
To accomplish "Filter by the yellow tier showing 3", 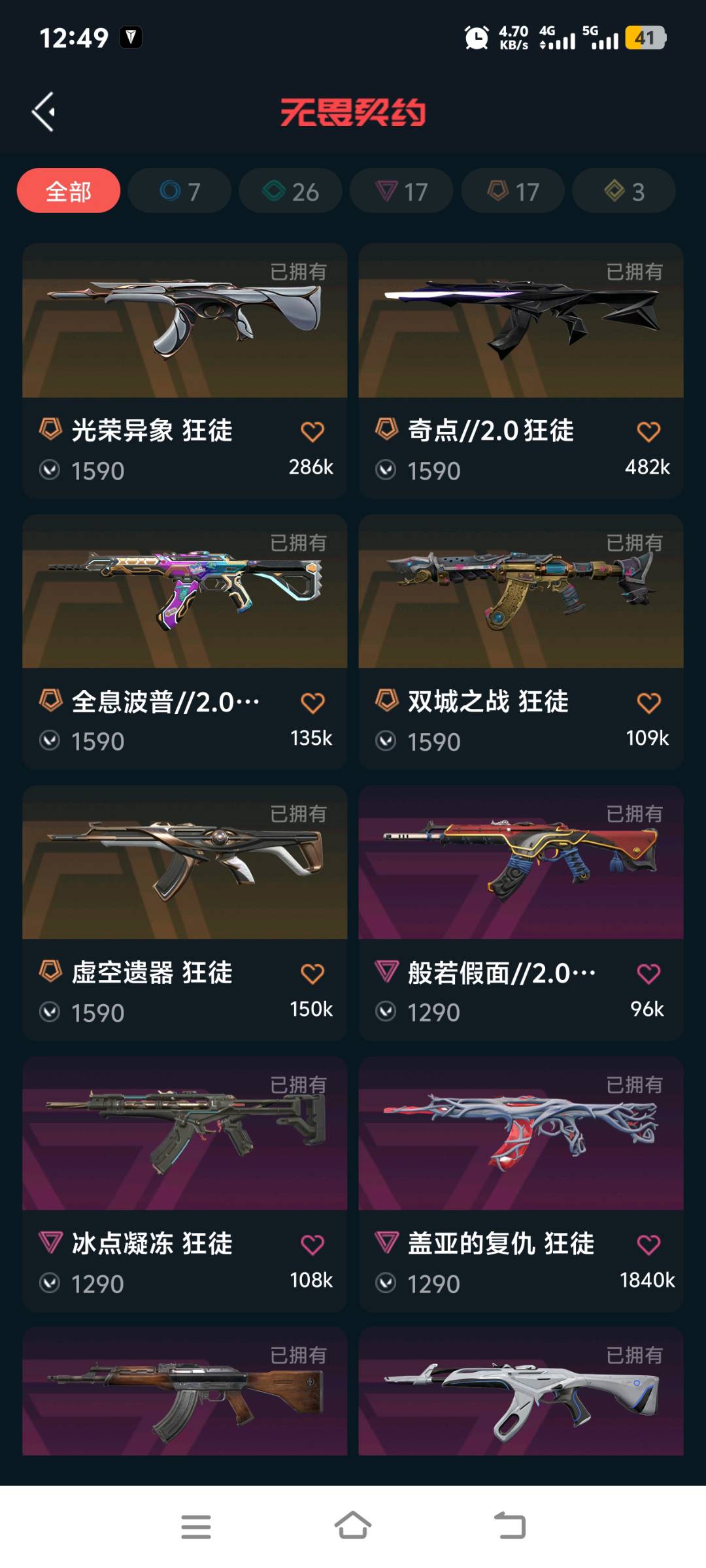I will tap(624, 191).
